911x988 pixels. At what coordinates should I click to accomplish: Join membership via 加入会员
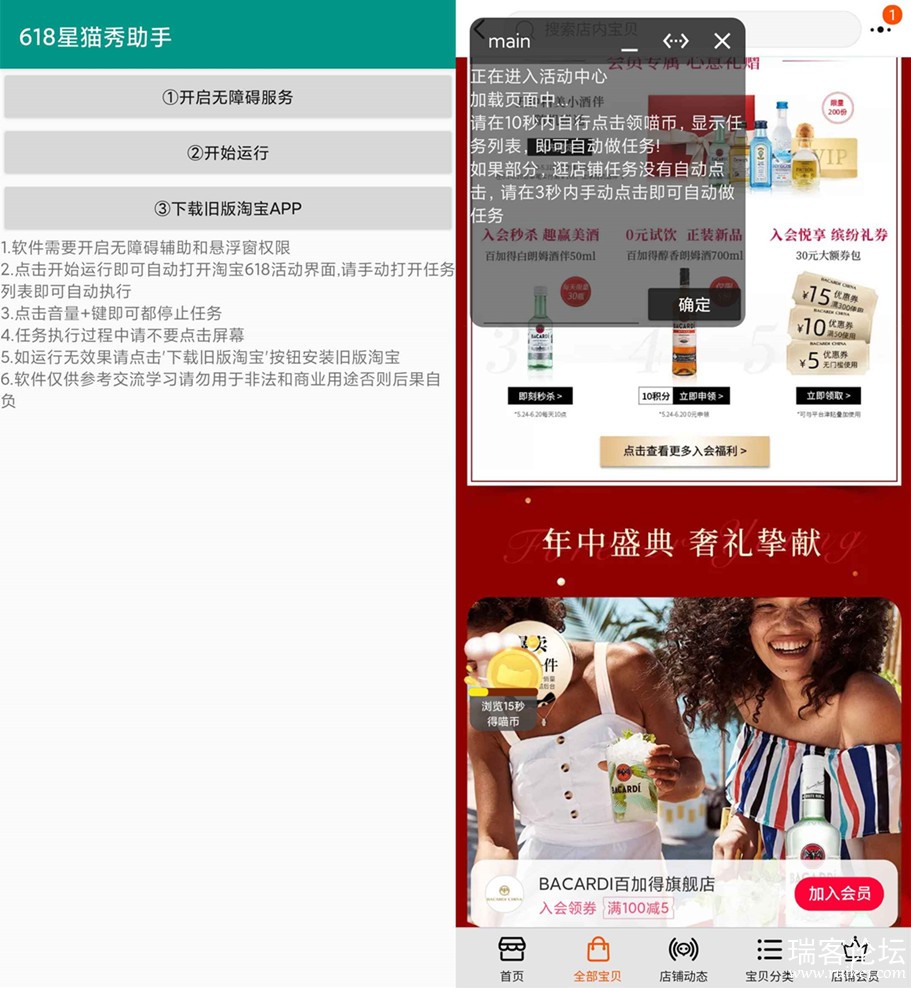click(x=839, y=894)
